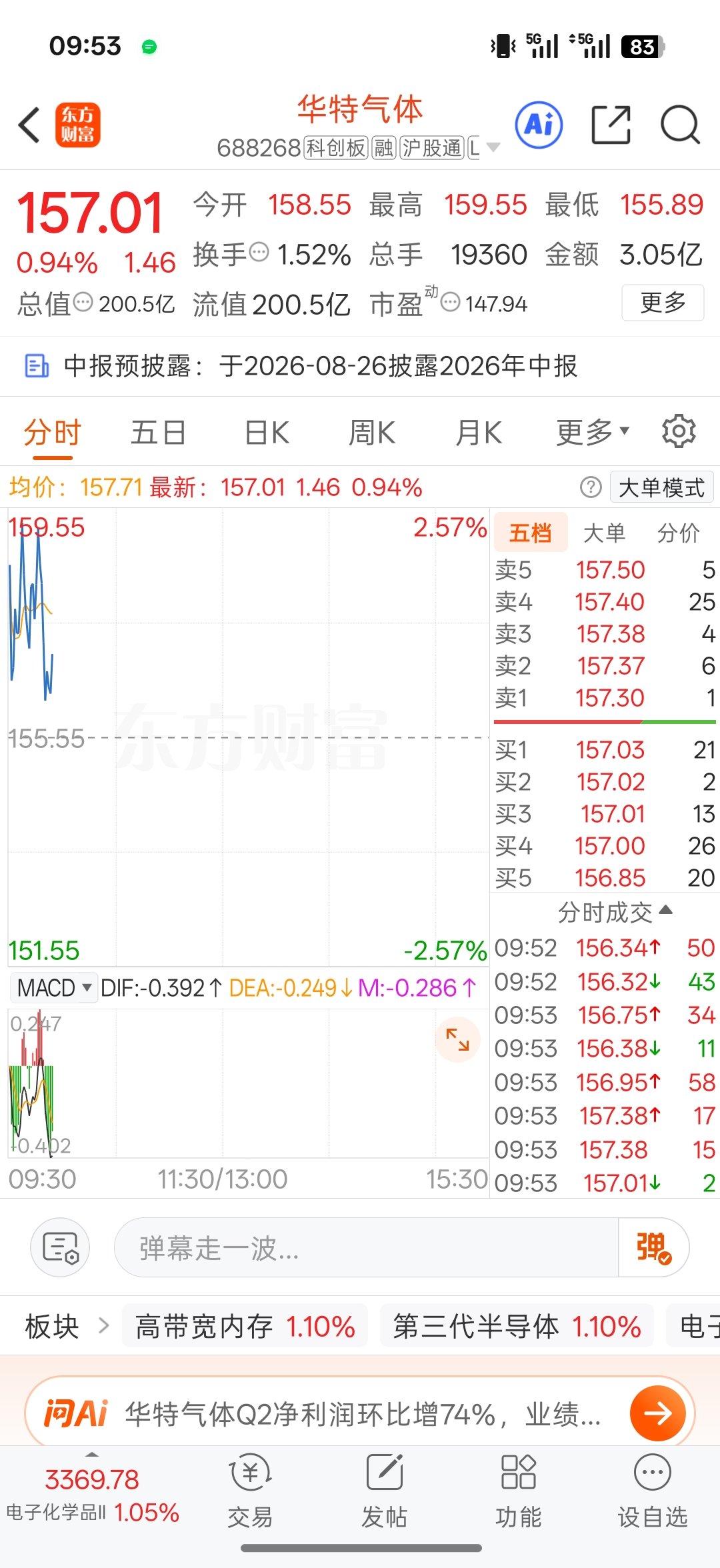This screenshot has height=1568, width=720.
Task: Open chart settings gear
Action: pyautogui.click(x=679, y=431)
